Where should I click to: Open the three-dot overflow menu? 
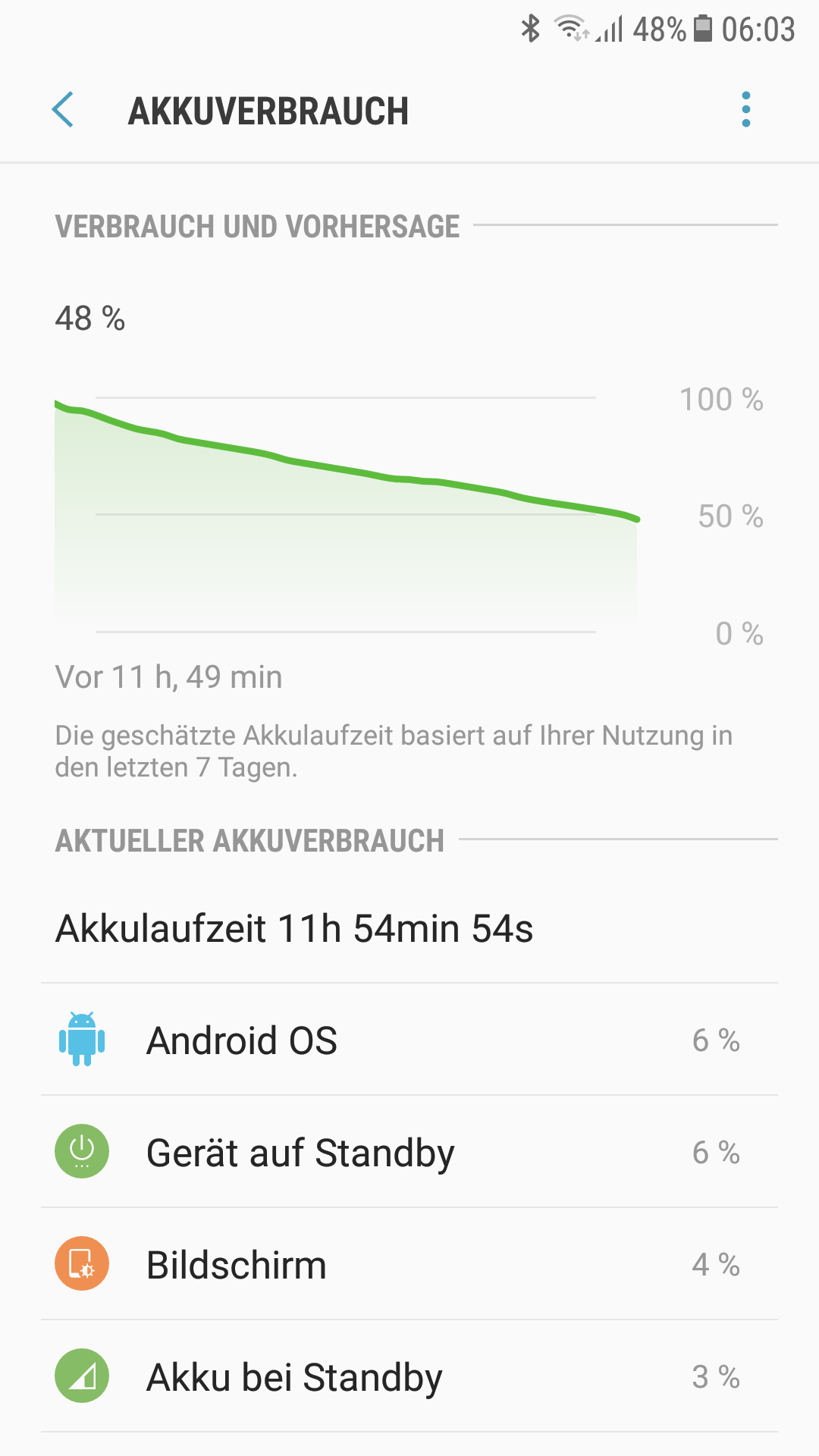(746, 110)
